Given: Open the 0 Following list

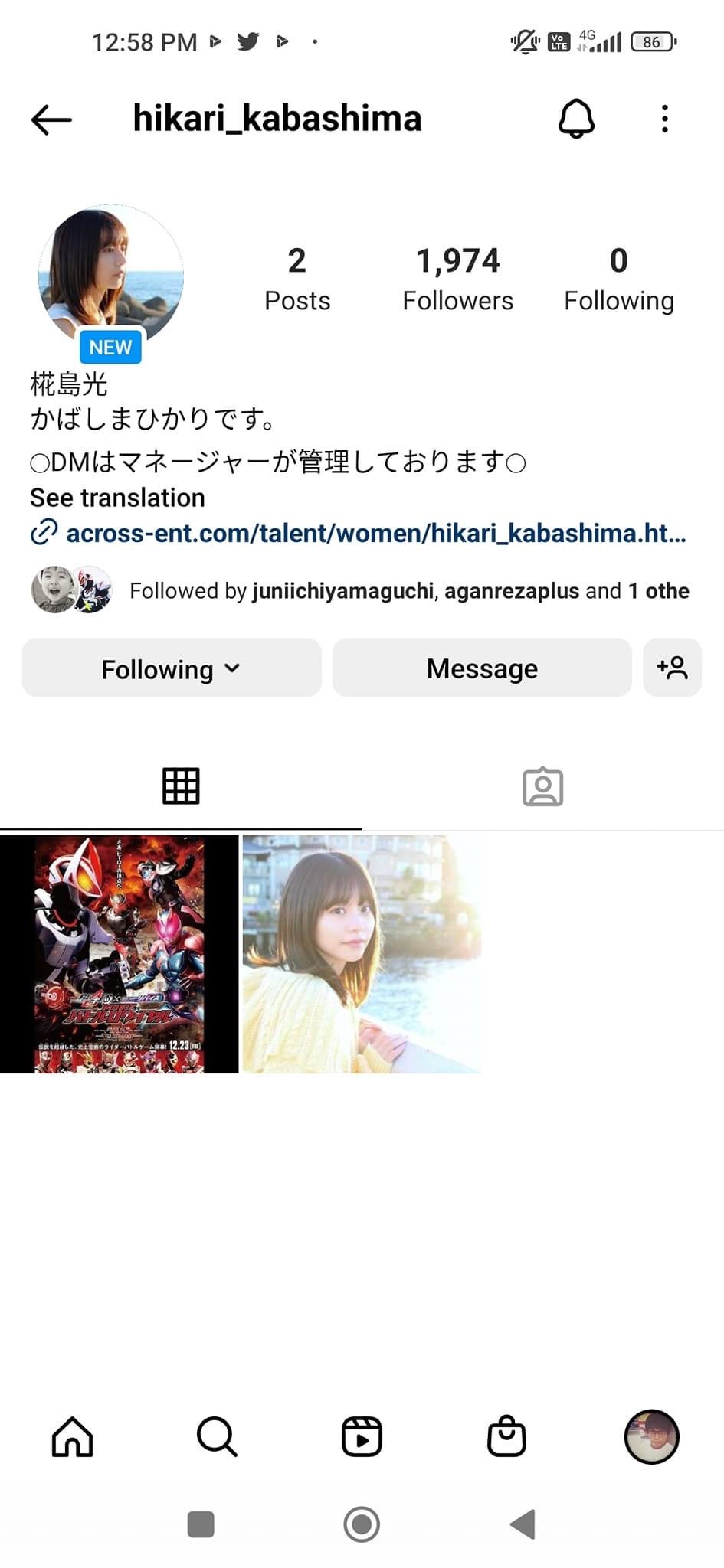Looking at the screenshot, I should click(x=618, y=279).
